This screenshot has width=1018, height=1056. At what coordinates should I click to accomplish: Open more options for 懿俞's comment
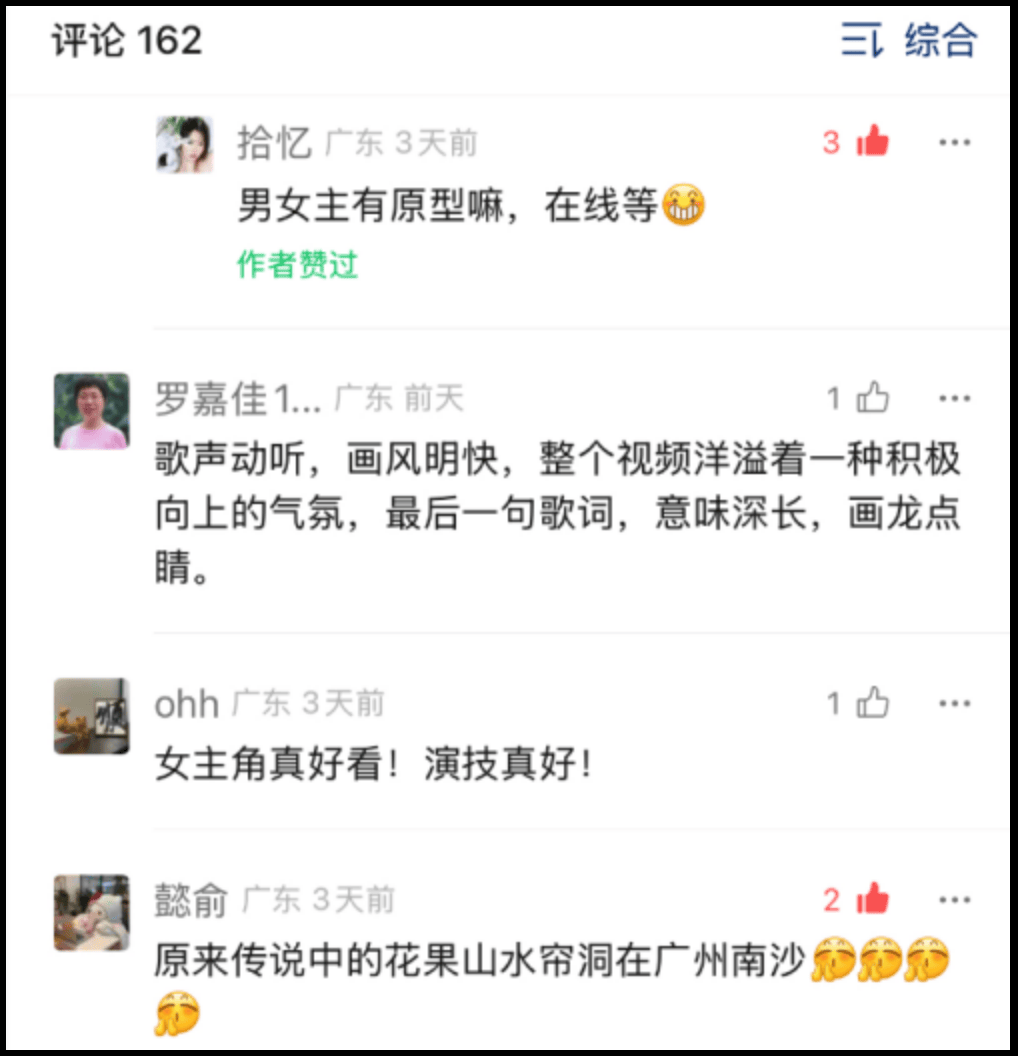954,899
